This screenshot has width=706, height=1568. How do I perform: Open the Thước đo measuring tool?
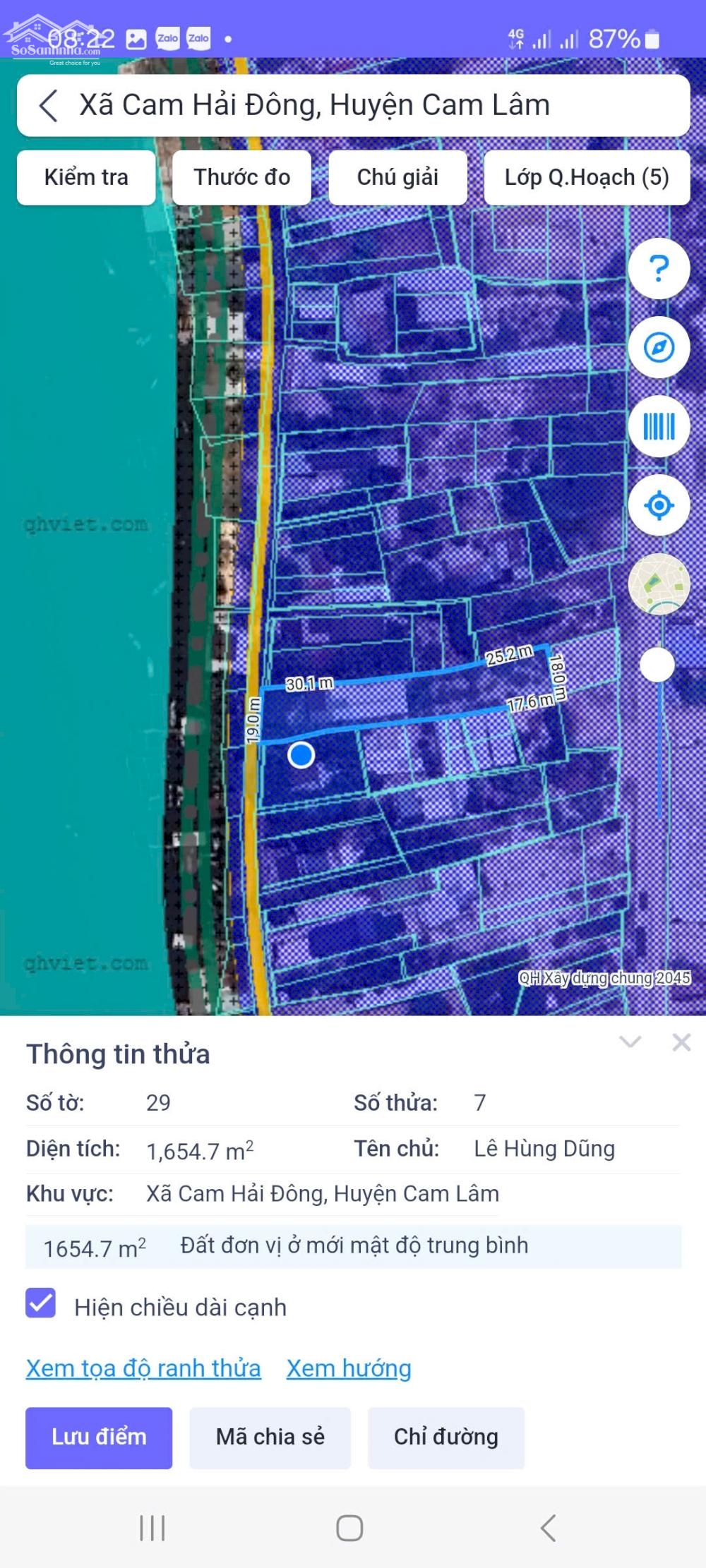point(241,177)
